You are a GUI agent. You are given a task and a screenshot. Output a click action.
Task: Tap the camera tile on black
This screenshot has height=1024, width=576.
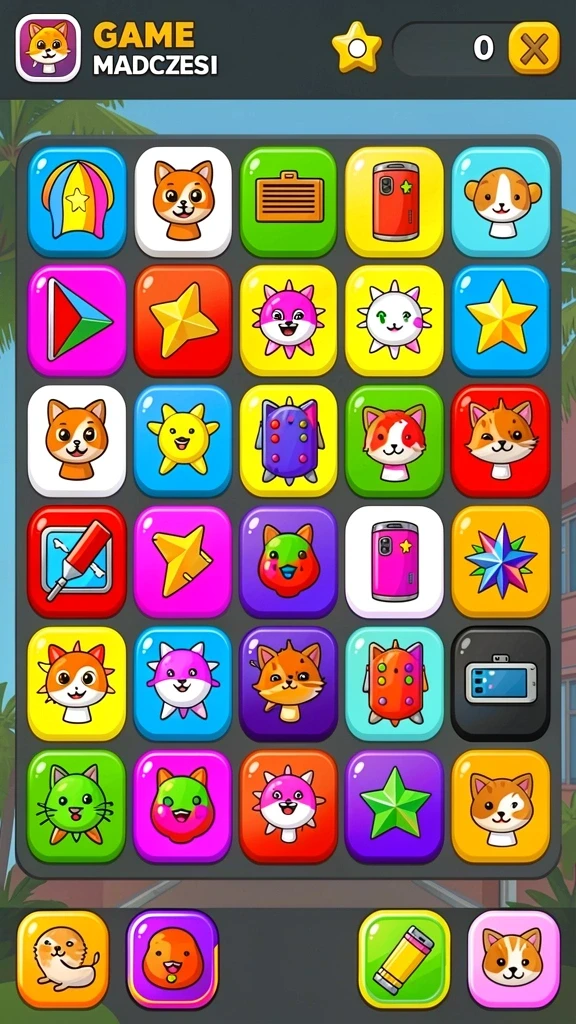click(x=501, y=684)
